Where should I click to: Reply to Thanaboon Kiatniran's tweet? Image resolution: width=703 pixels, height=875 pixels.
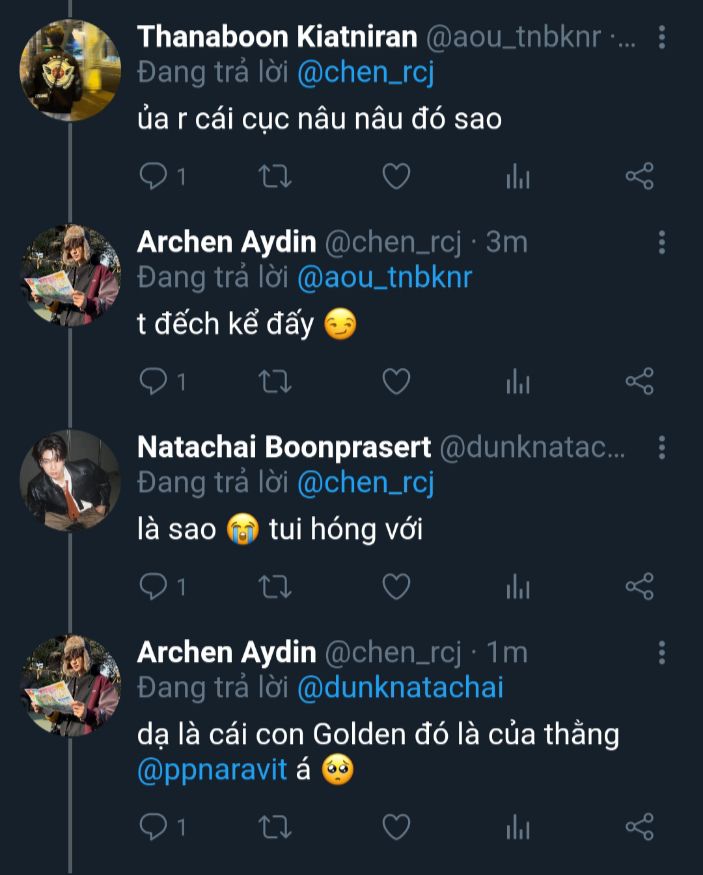click(153, 177)
